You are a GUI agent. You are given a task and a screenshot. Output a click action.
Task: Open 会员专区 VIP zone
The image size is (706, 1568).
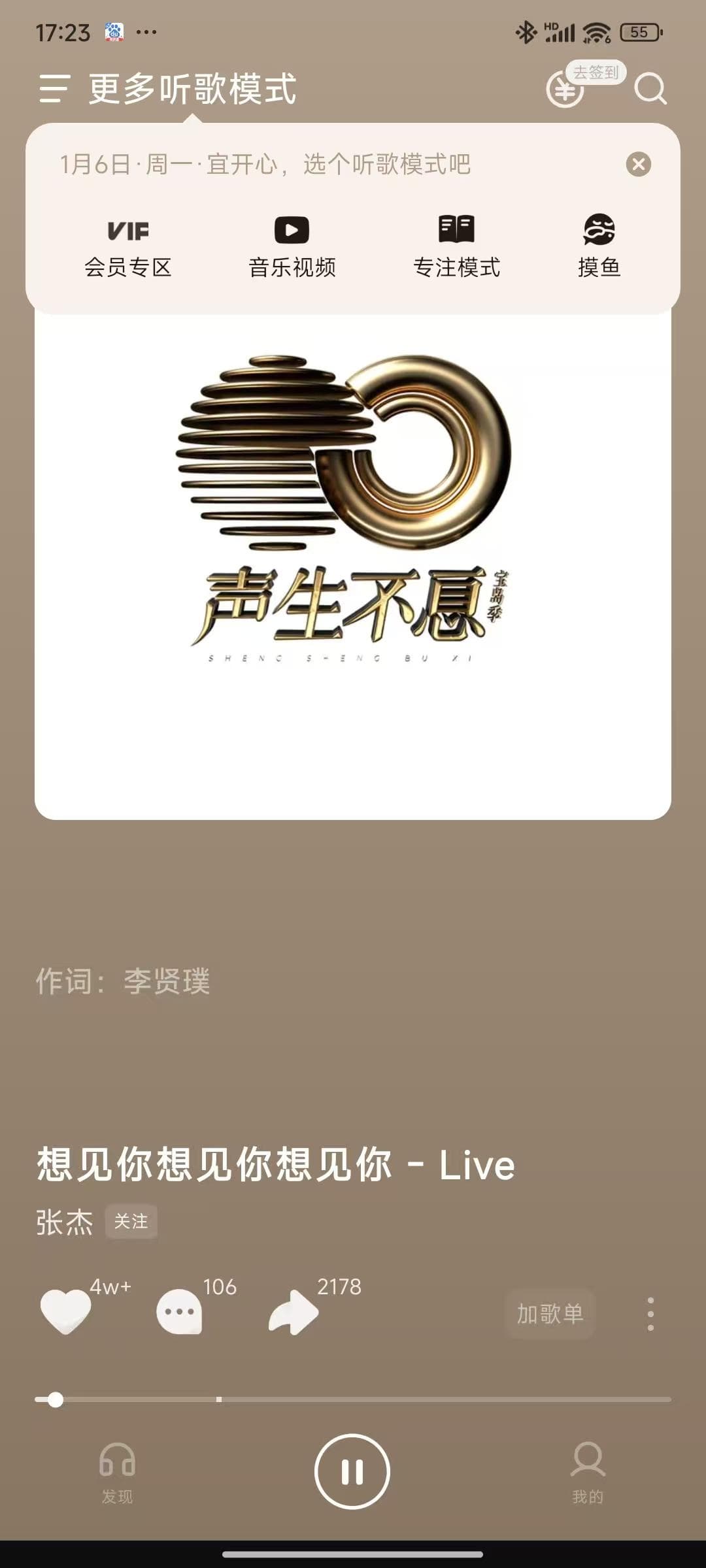click(128, 247)
